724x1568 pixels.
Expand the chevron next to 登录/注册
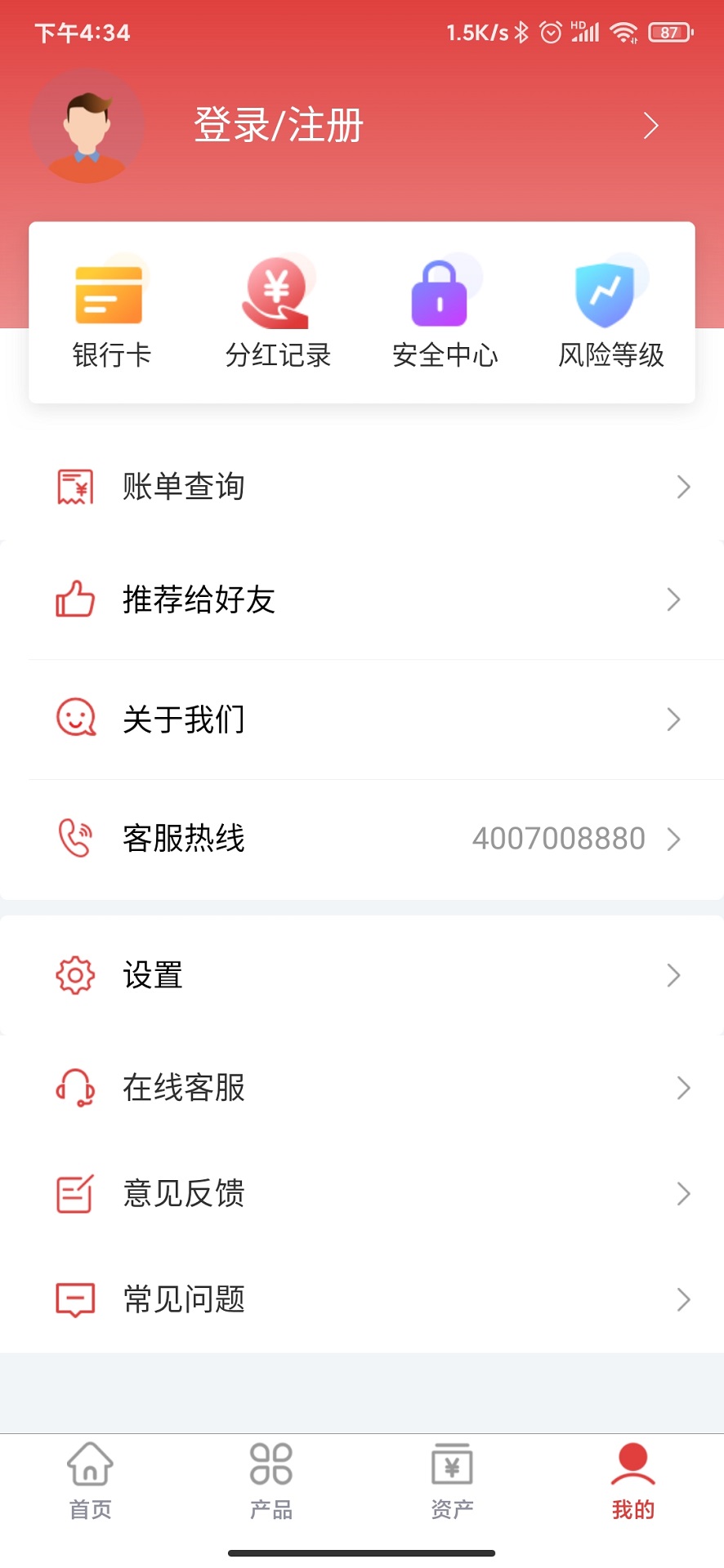(650, 126)
